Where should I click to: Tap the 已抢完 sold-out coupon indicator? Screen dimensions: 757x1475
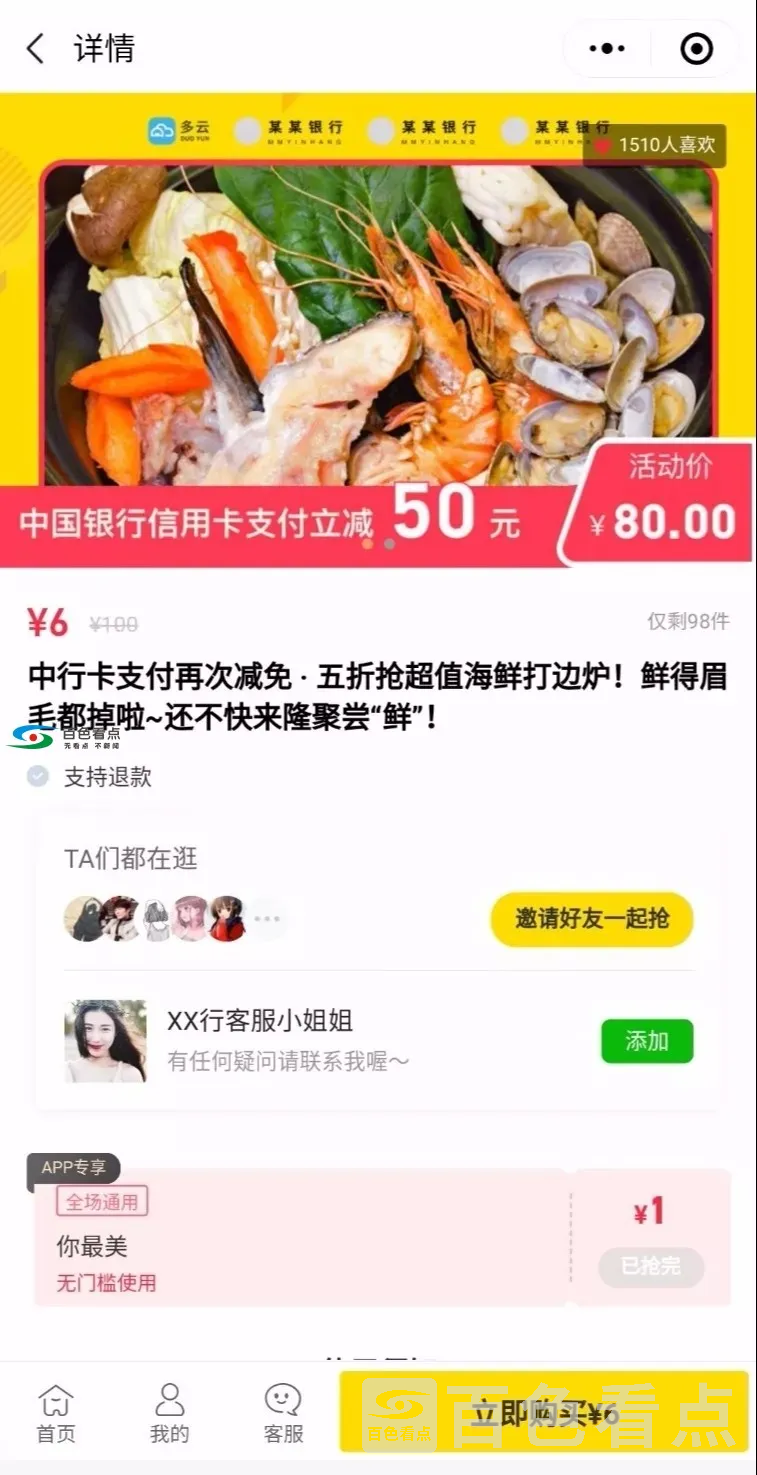(649, 1268)
